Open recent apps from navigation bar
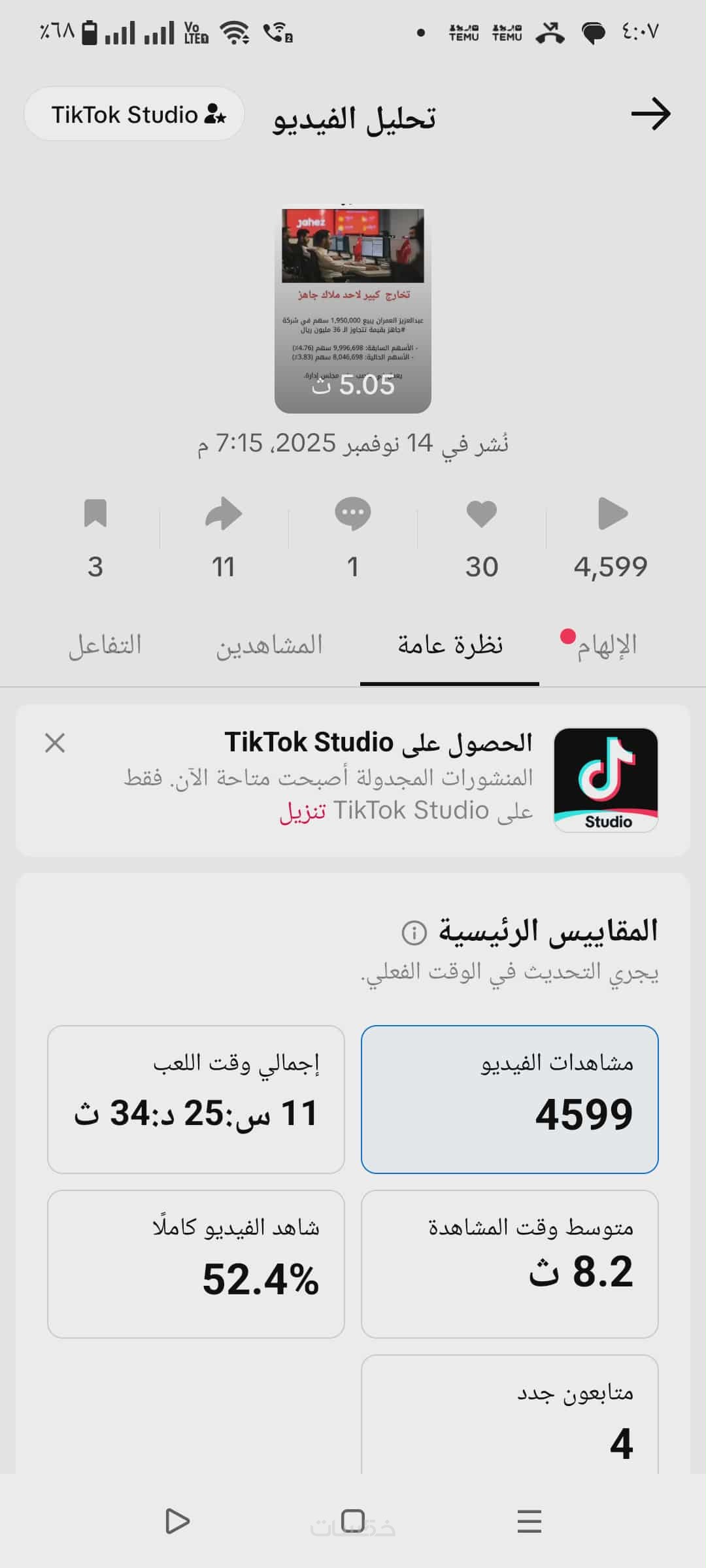This screenshot has height=1568, width=706. click(529, 1521)
